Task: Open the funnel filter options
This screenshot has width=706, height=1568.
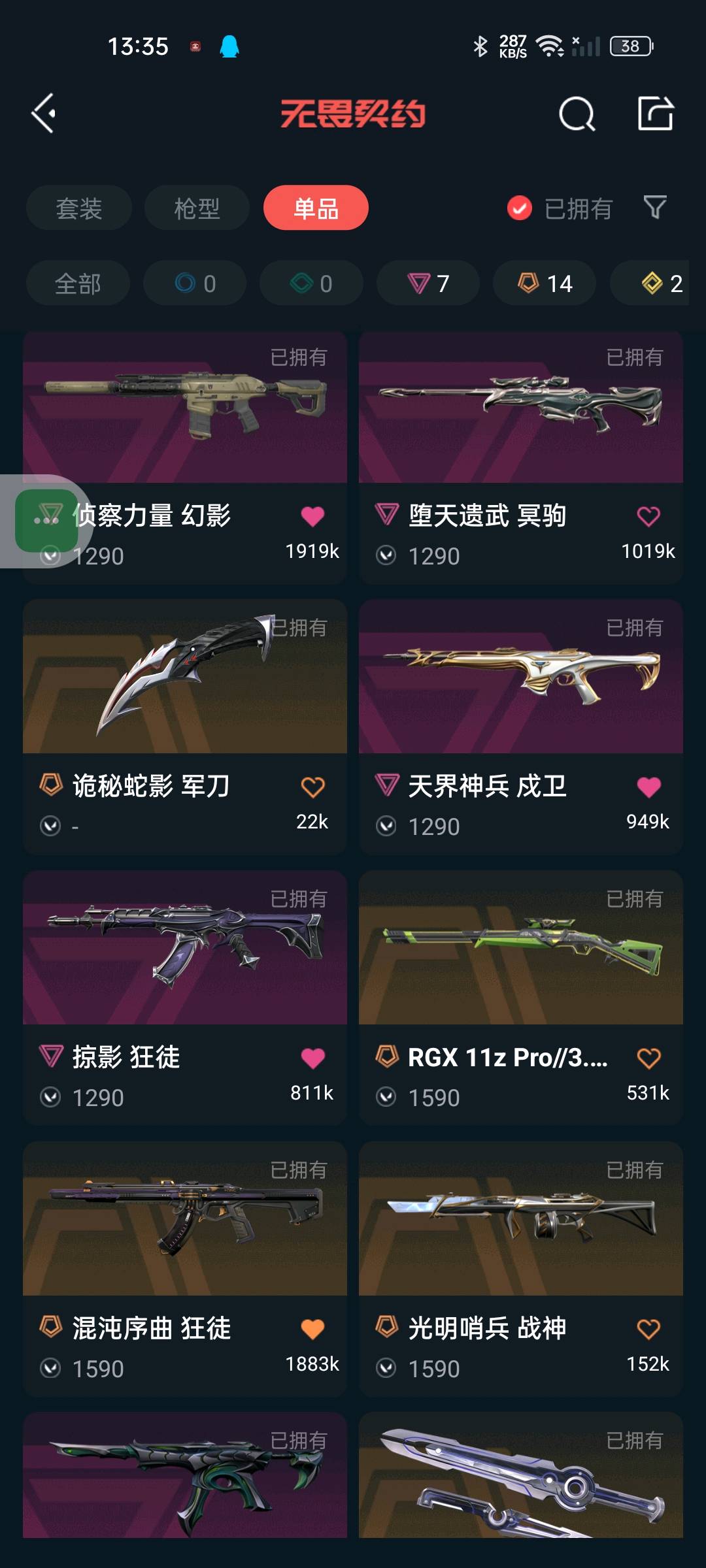Action: pyautogui.click(x=655, y=208)
